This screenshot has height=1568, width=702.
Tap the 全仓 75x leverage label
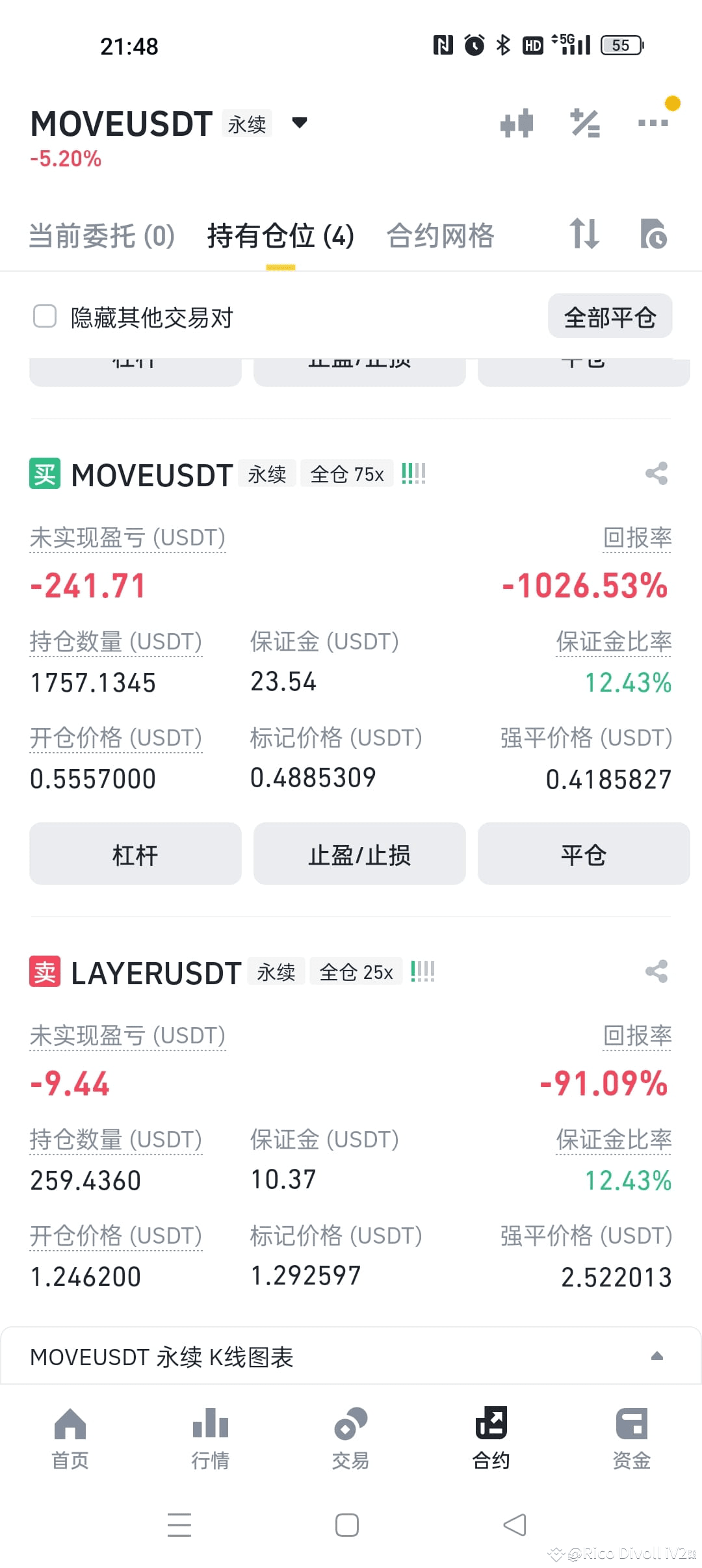(x=347, y=474)
